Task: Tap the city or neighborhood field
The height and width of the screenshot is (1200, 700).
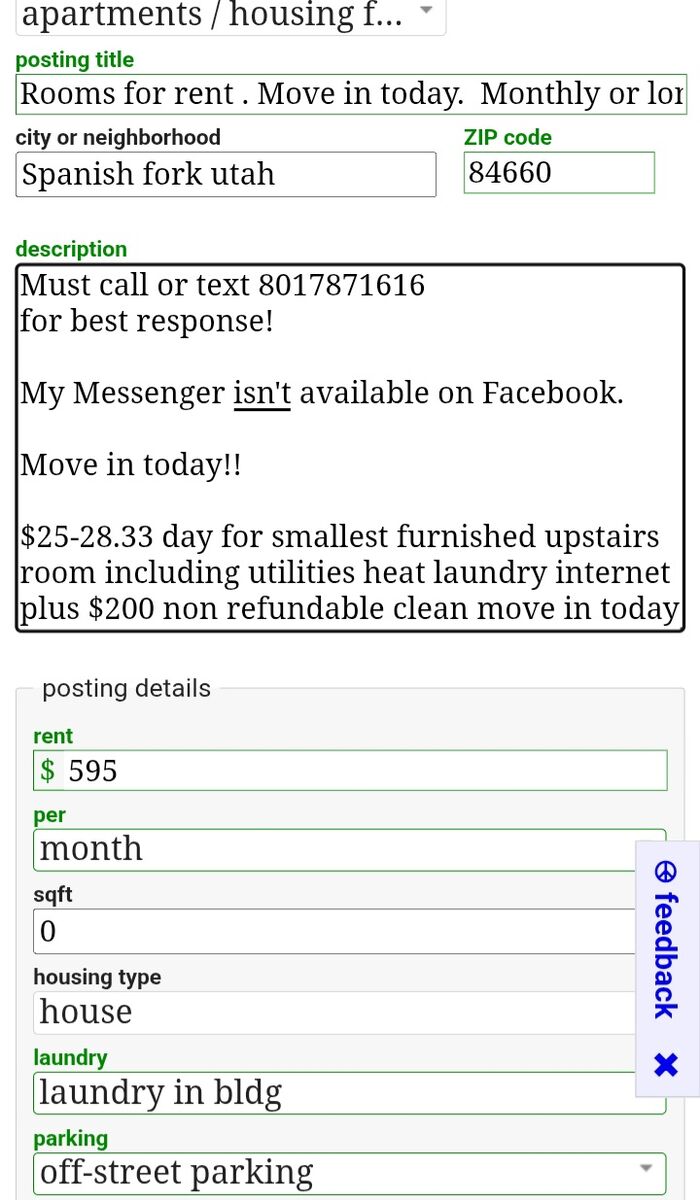Action: 226,174
